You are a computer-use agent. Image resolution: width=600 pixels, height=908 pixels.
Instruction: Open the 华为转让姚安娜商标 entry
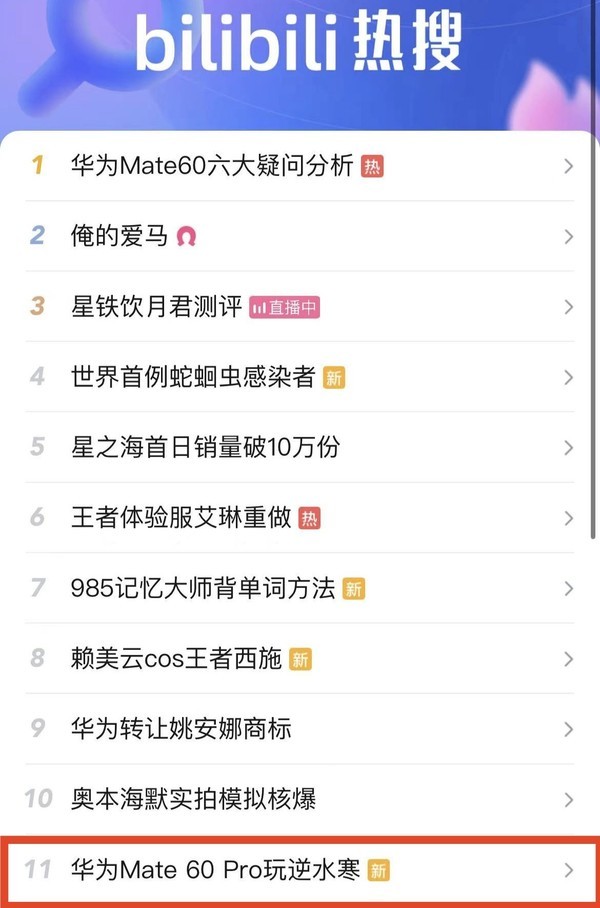click(x=181, y=729)
